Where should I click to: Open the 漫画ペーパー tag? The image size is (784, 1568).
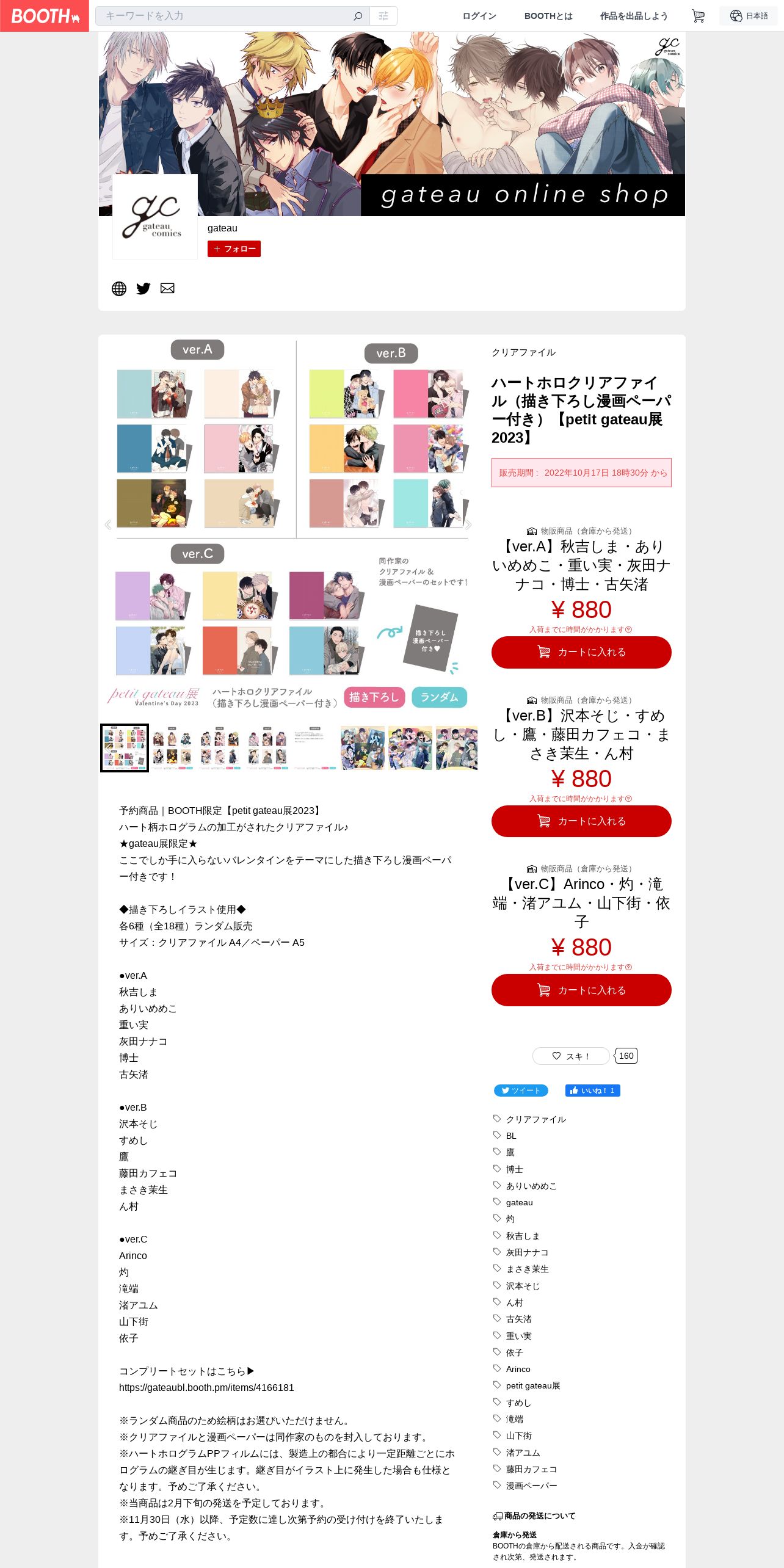click(x=531, y=1486)
